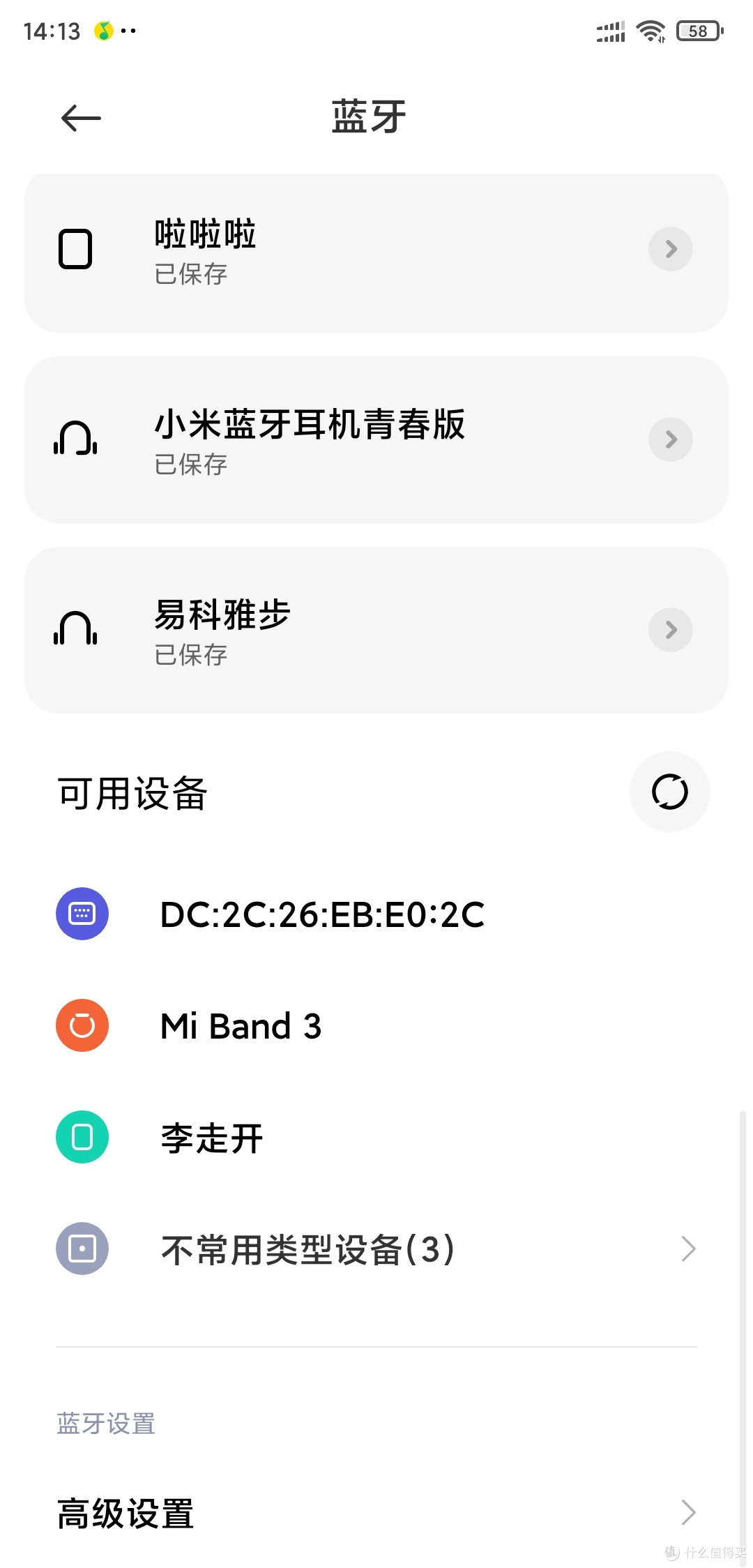This screenshot has width=753, height=1568.
Task: Open settings arrow for 啦啦啦 device
Action: point(669,248)
